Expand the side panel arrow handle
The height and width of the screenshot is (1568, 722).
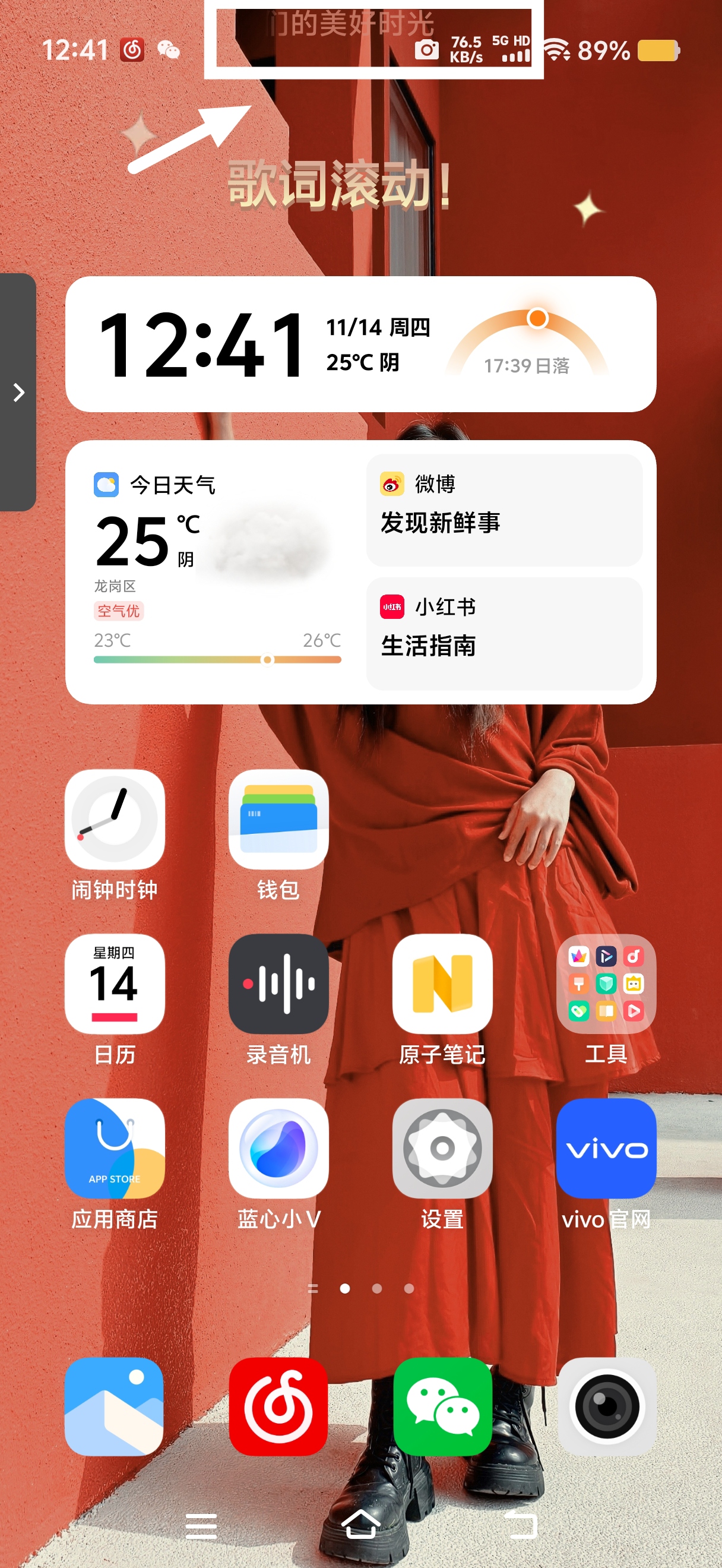pos(18,392)
